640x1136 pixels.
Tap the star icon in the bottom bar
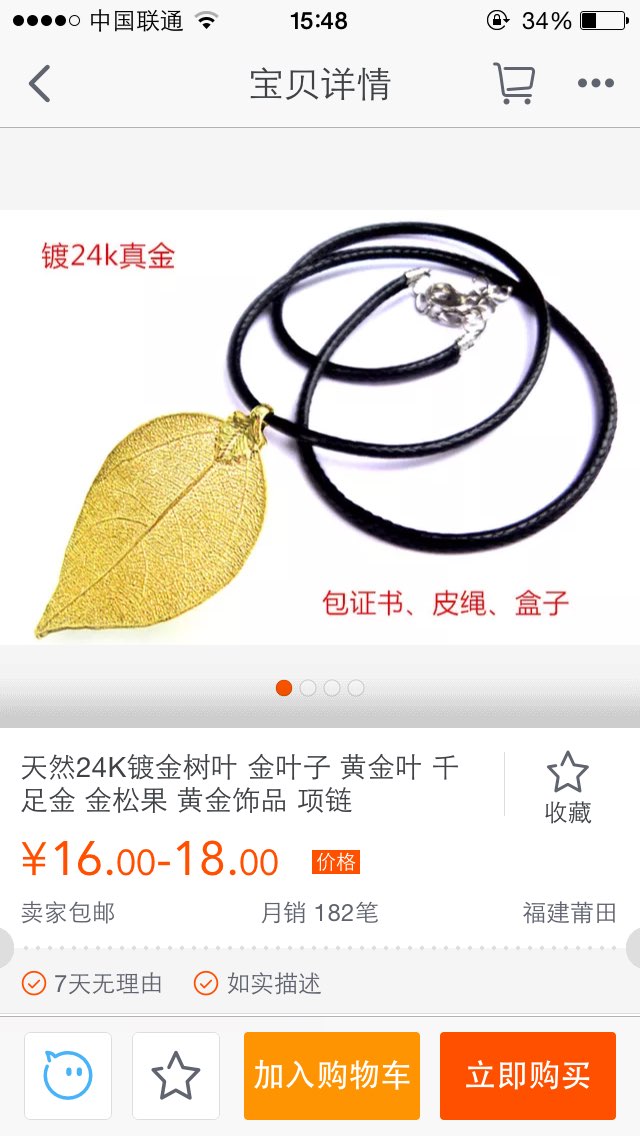point(176,1076)
